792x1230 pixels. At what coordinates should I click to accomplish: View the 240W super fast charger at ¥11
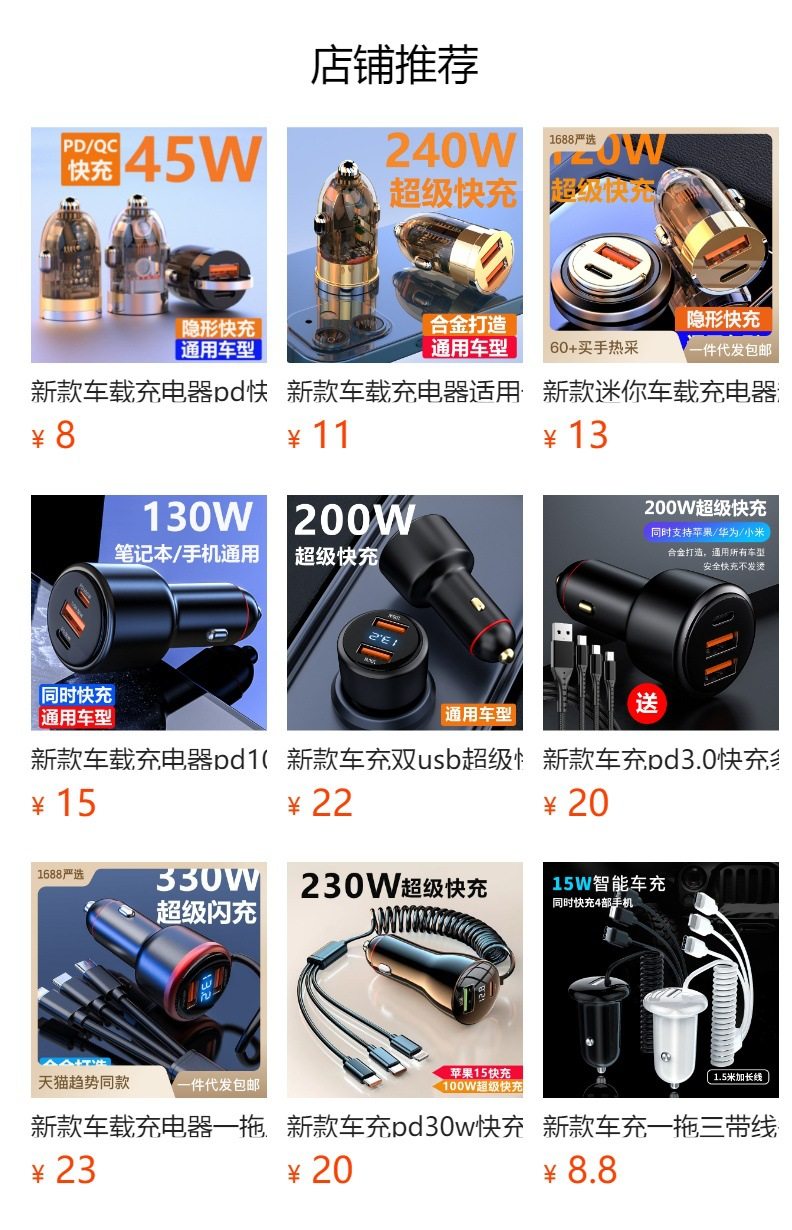click(405, 245)
